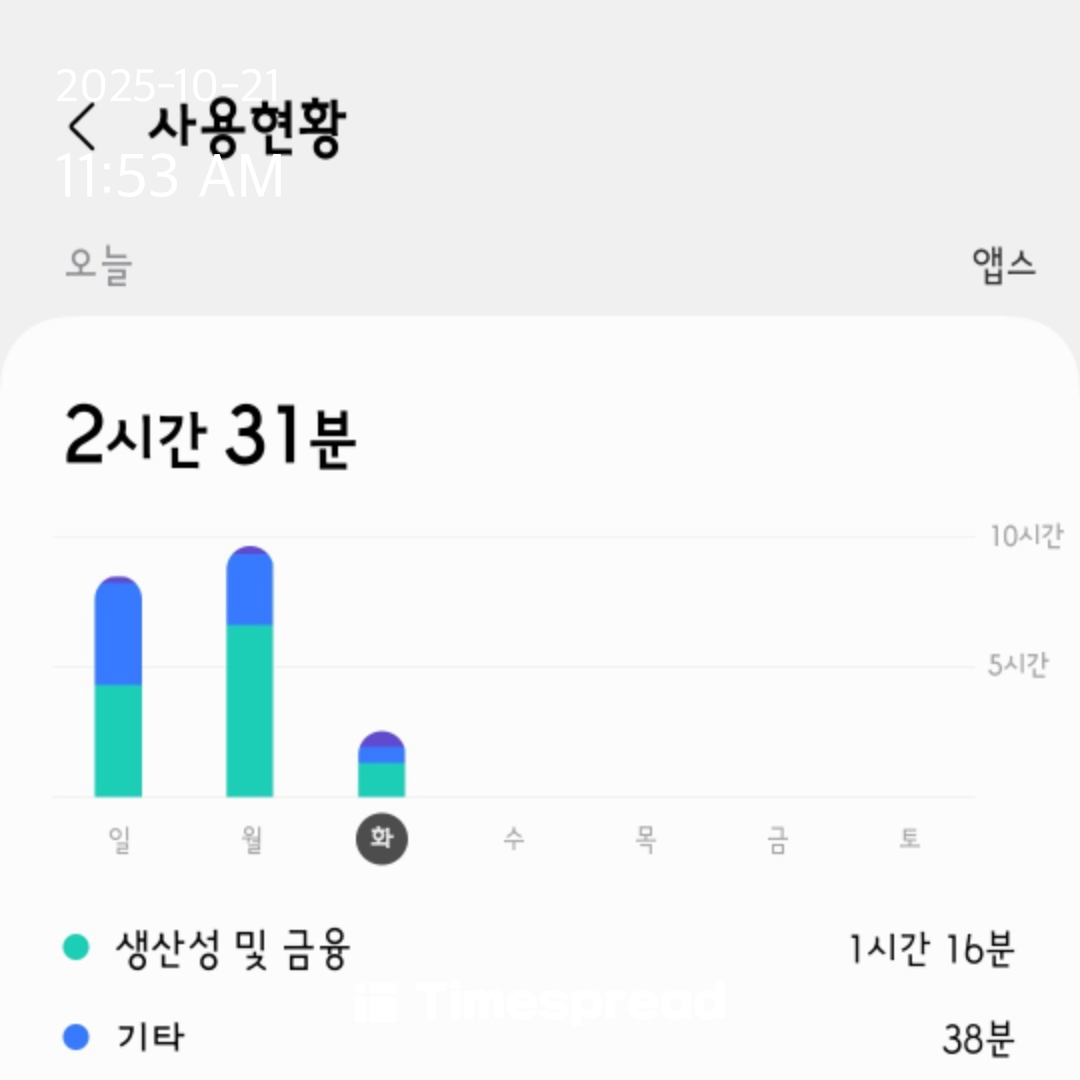The height and width of the screenshot is (1080, 1080).
Task: Go back from the 사용현황 screen
Action: [82, 128]
